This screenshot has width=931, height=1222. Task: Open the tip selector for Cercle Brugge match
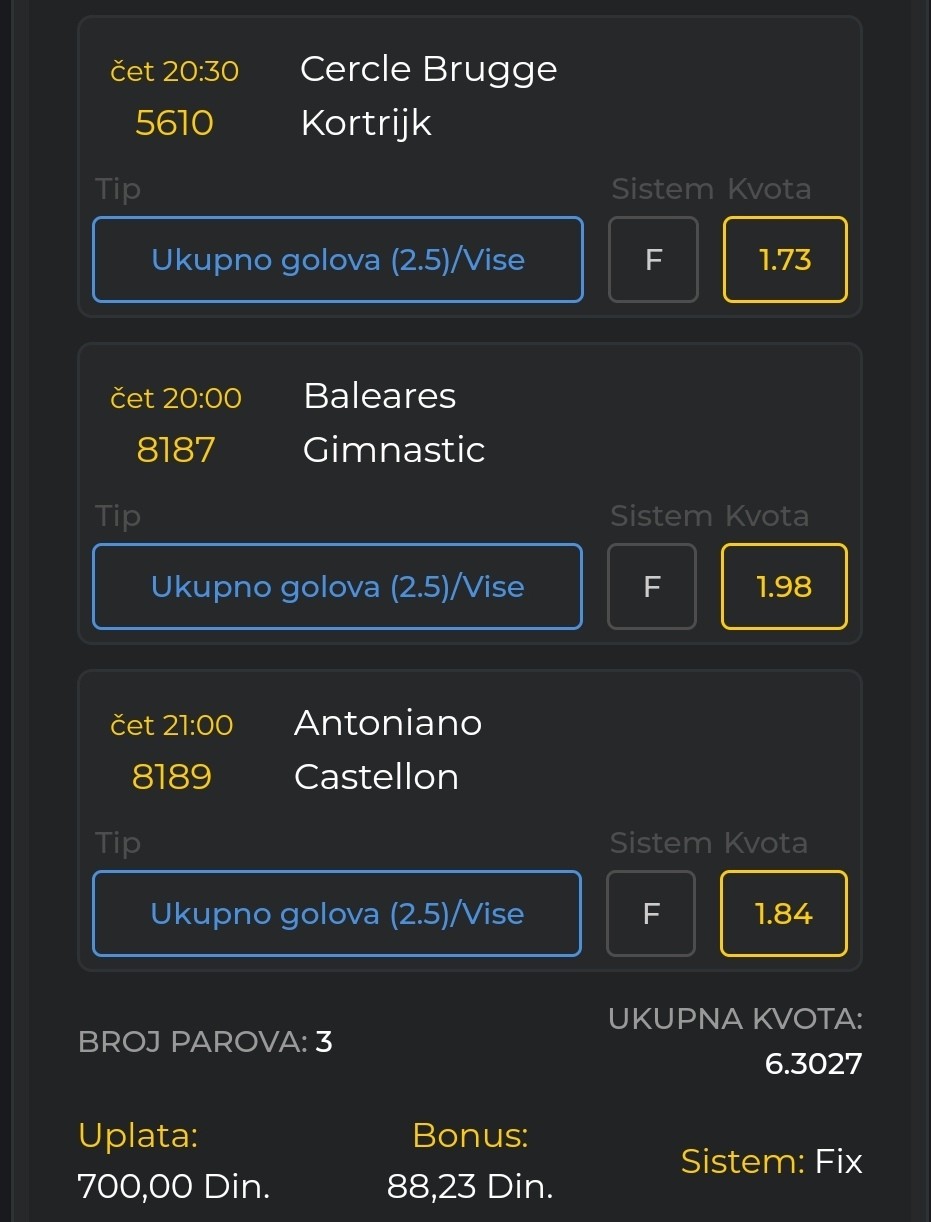[x=338, y=260]
